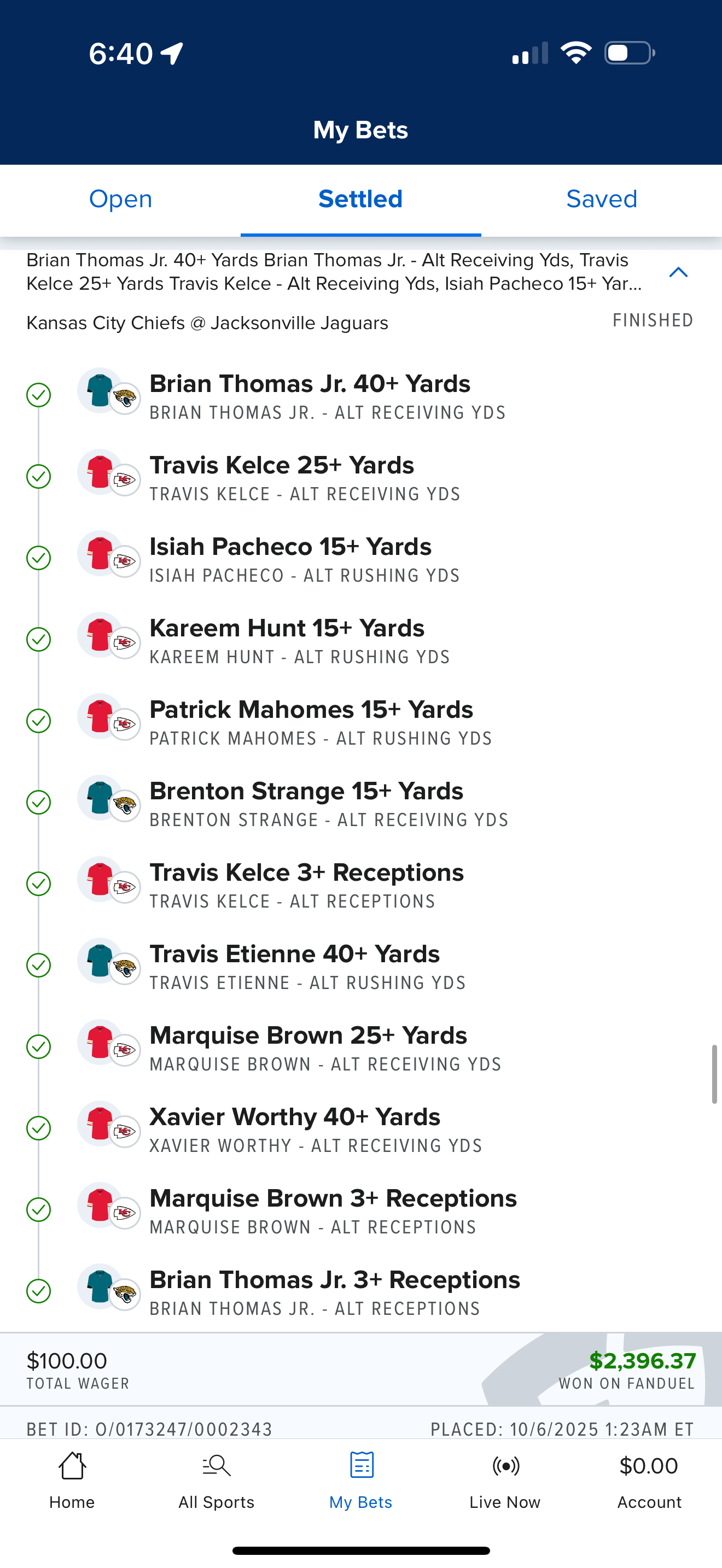Collapse the parlay details chevron
722x1568 pixels.
coord(678,272)
